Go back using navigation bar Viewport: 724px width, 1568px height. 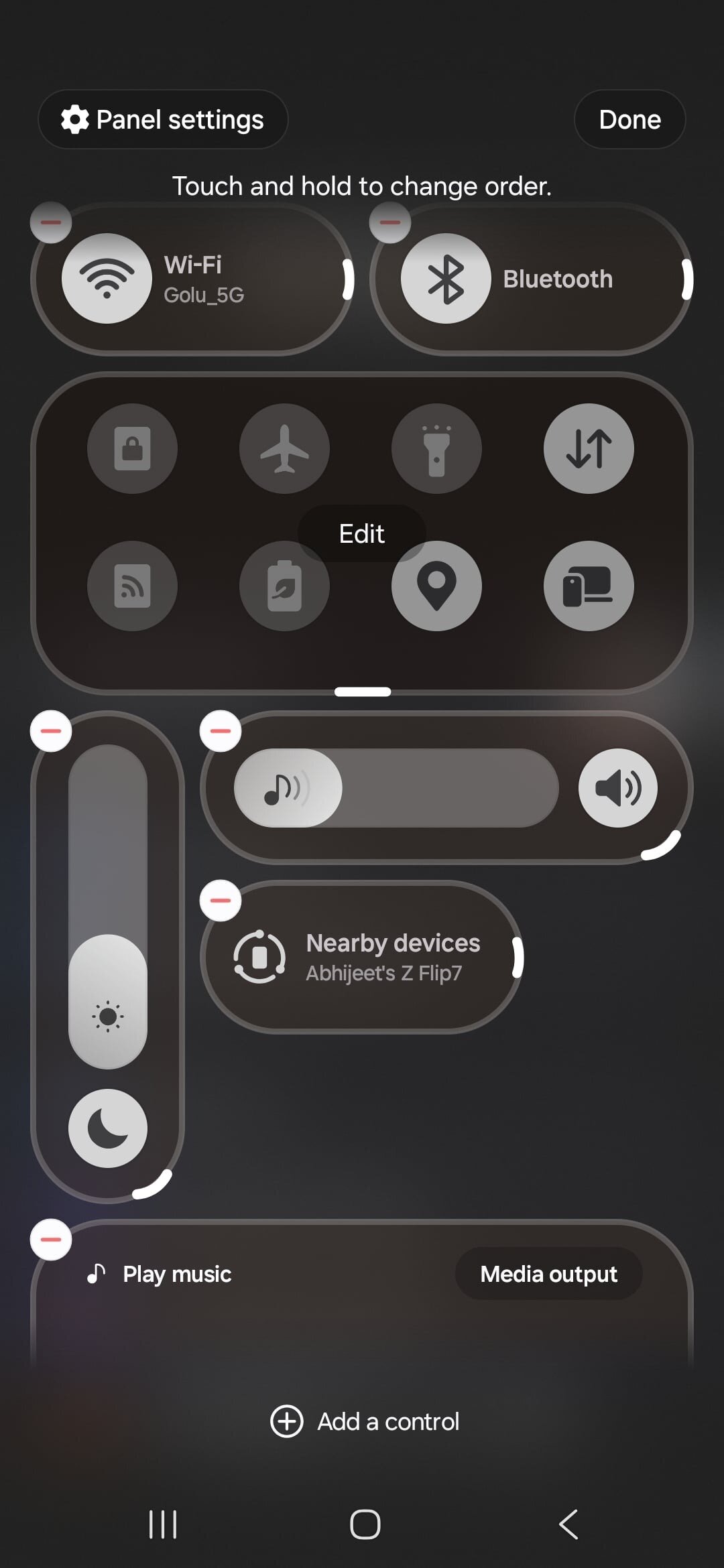pyautogui.click(x=568, y=1524)
